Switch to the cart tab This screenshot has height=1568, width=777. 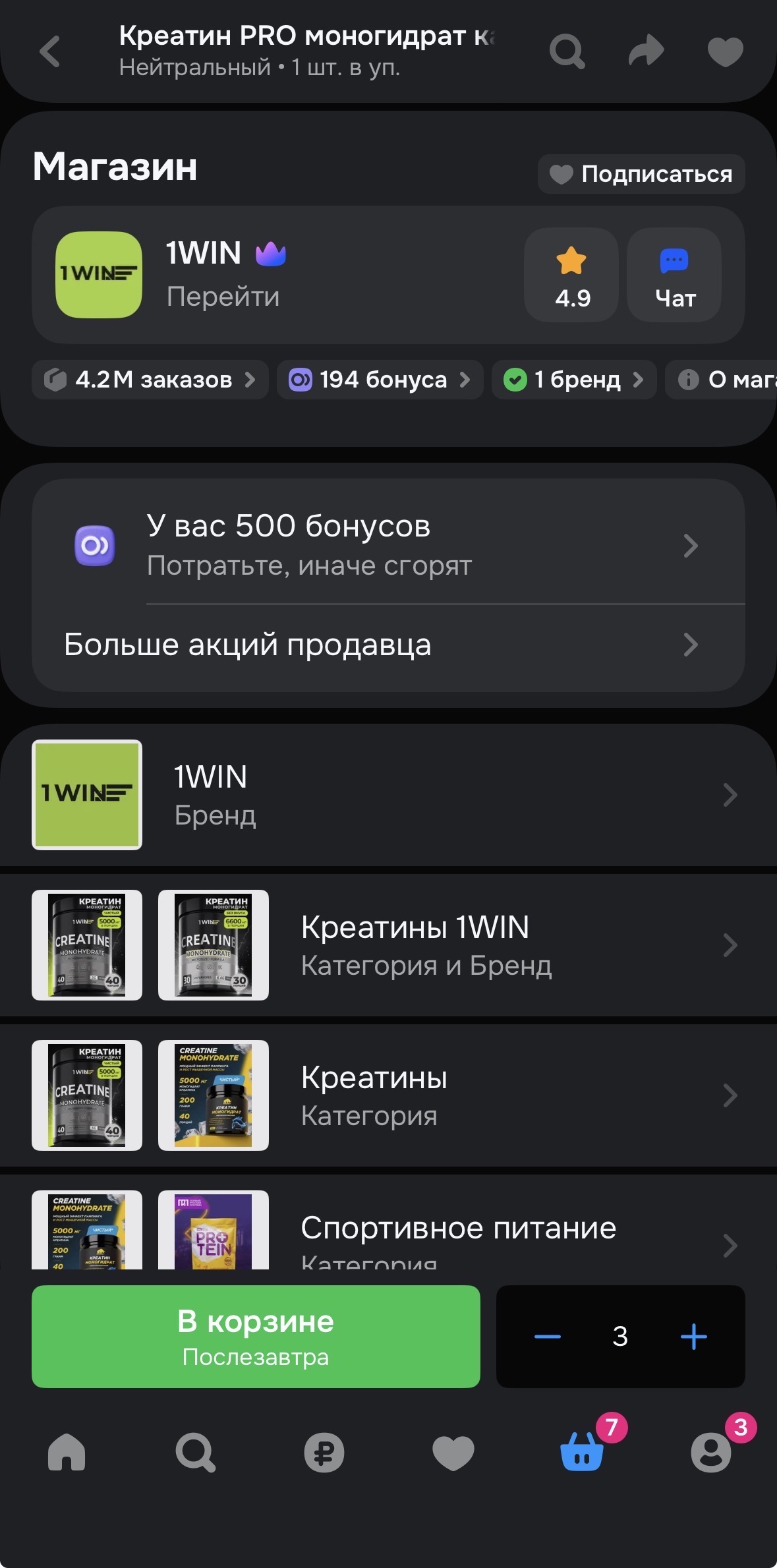(x=581, y=1452)
